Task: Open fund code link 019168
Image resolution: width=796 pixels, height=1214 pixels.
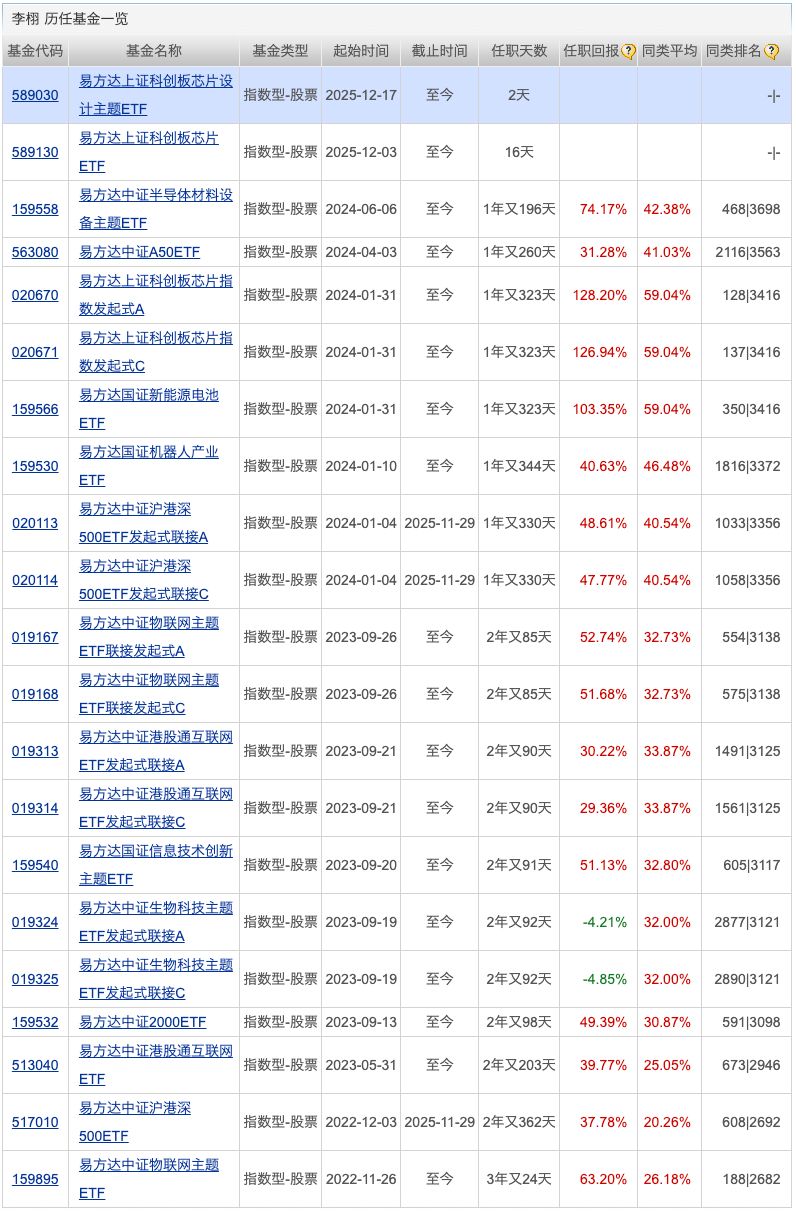Action: 35,694
